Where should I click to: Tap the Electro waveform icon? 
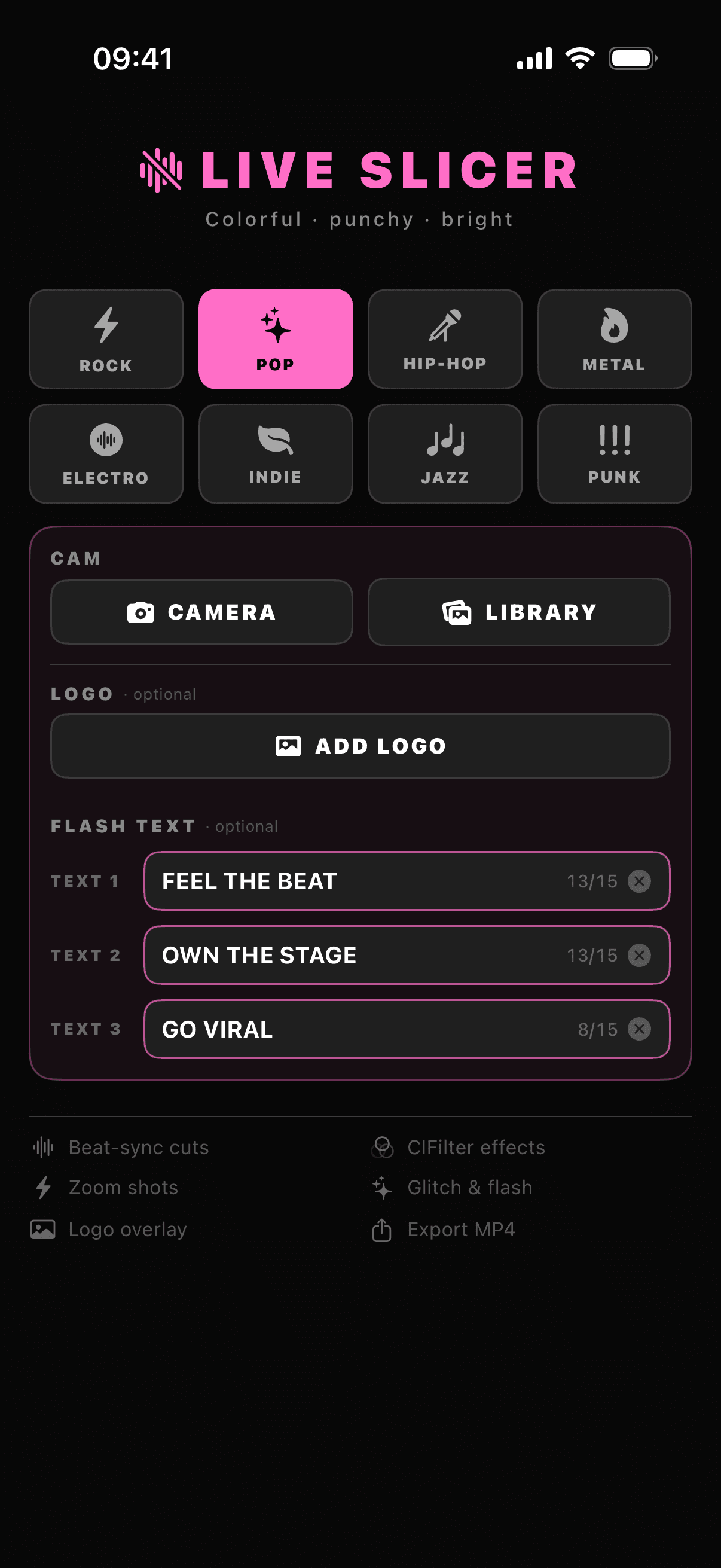106,440
